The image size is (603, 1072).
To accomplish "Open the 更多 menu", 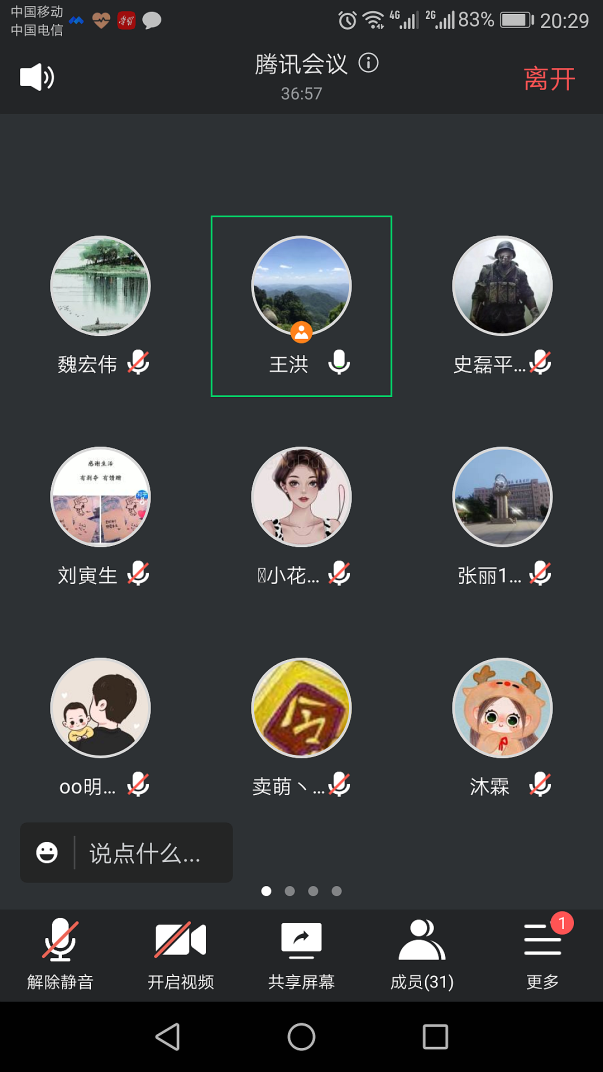I will (x=543, y=954).
